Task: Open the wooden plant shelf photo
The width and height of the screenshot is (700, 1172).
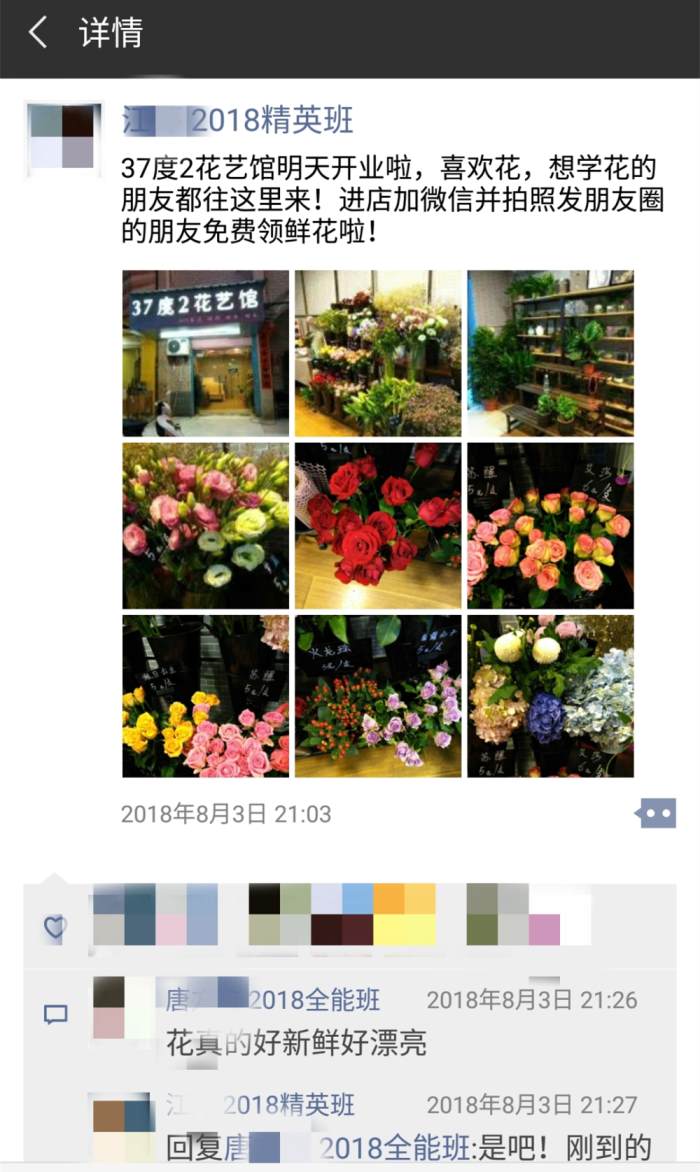Action: click(x=550, y=353)
